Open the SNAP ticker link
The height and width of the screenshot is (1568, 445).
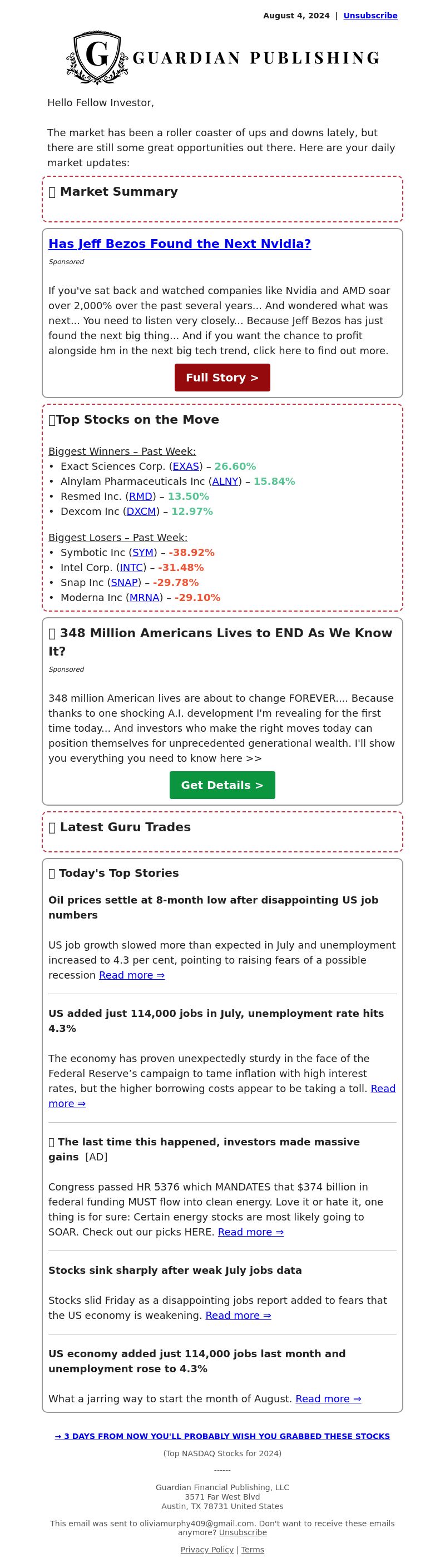tap(124, 583)
